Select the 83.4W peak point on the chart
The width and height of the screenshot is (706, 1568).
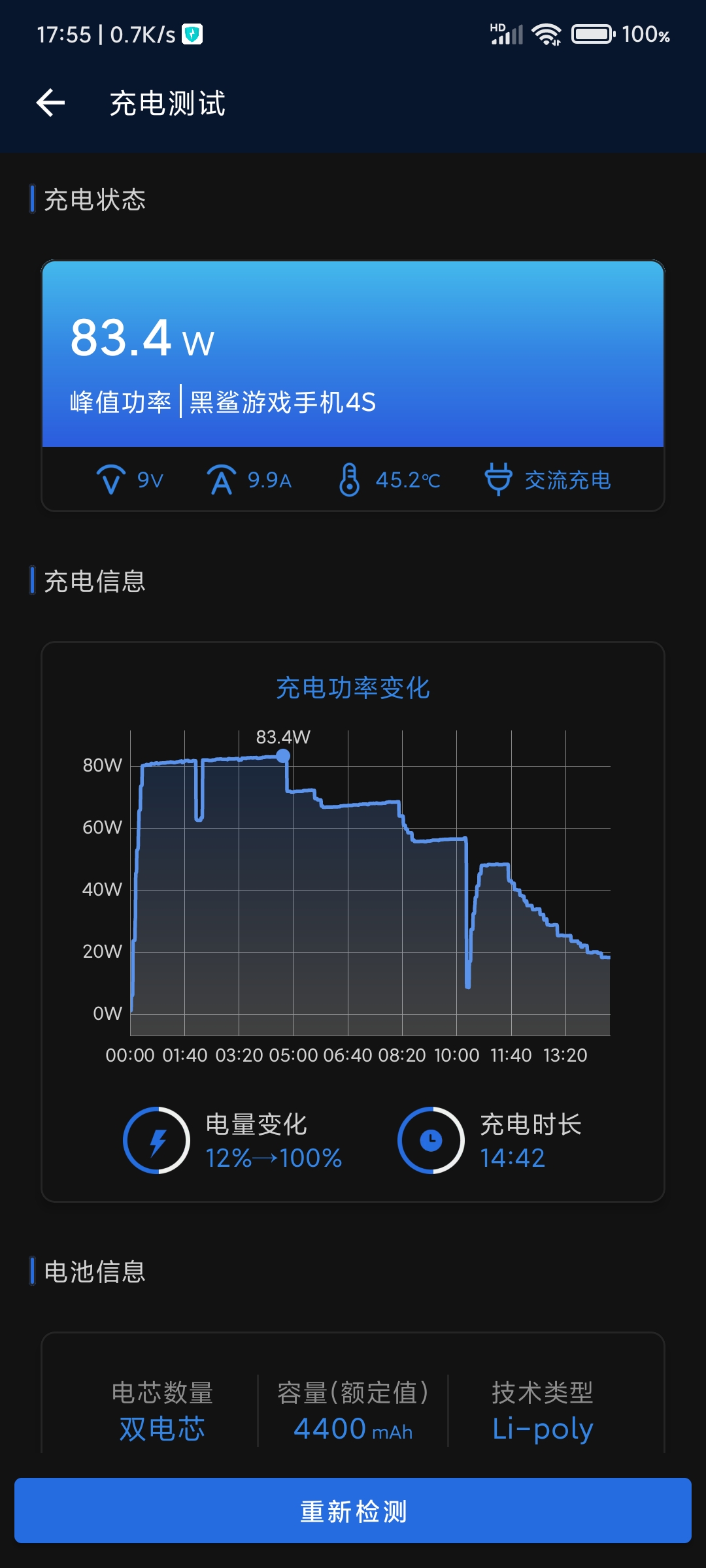coord(283,756)
